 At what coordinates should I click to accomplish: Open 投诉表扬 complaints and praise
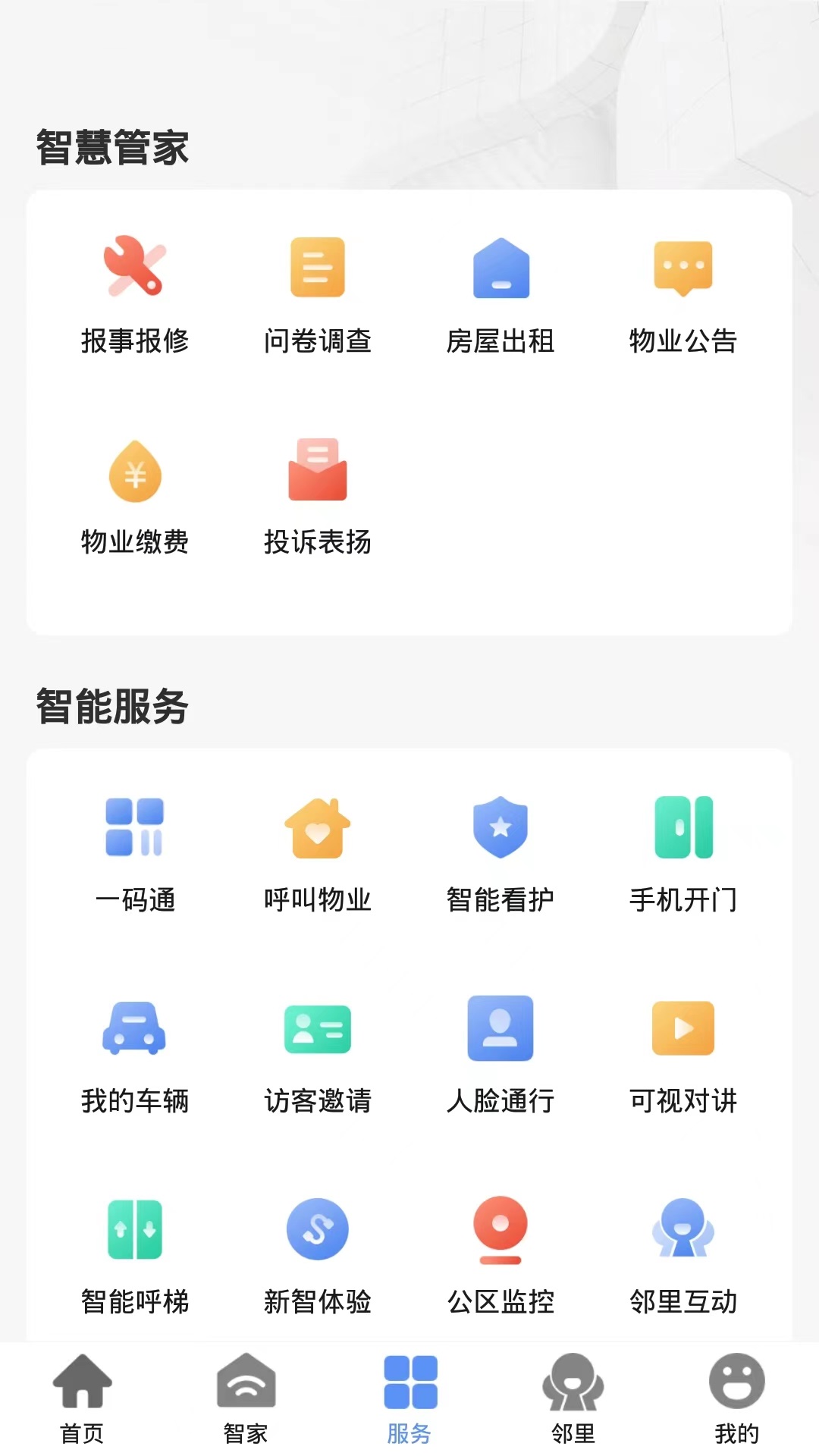coord(317,497)
